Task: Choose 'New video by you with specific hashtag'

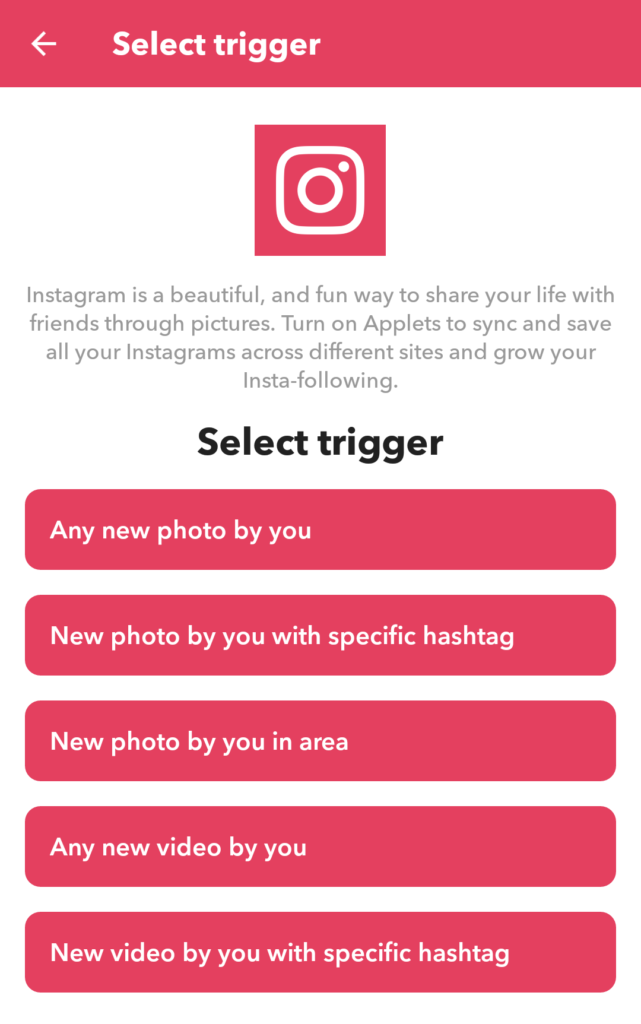Action: coord(320,952)
